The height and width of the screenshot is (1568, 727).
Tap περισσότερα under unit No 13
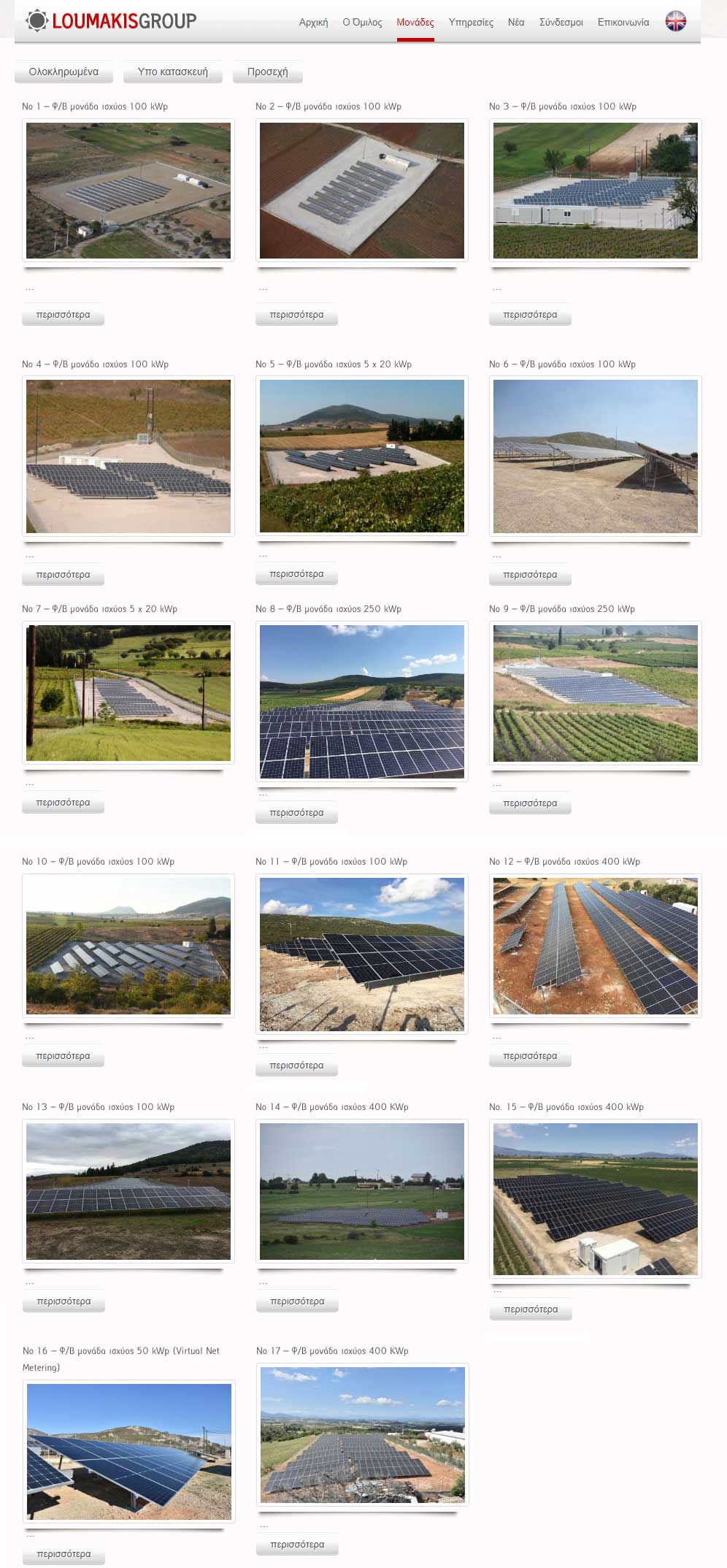tap(64, 1302)
